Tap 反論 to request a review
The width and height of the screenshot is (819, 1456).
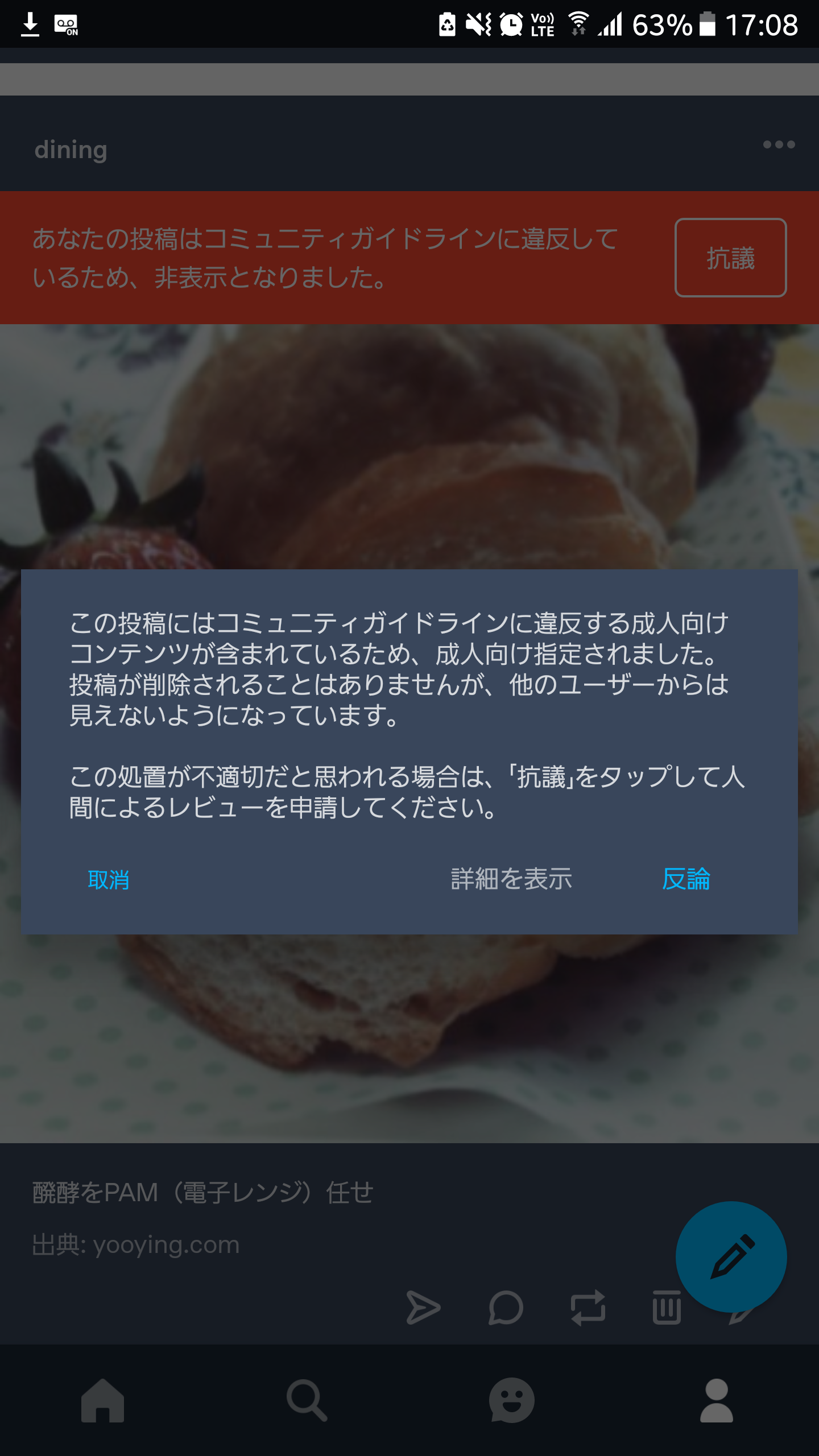tap(686, 879)
